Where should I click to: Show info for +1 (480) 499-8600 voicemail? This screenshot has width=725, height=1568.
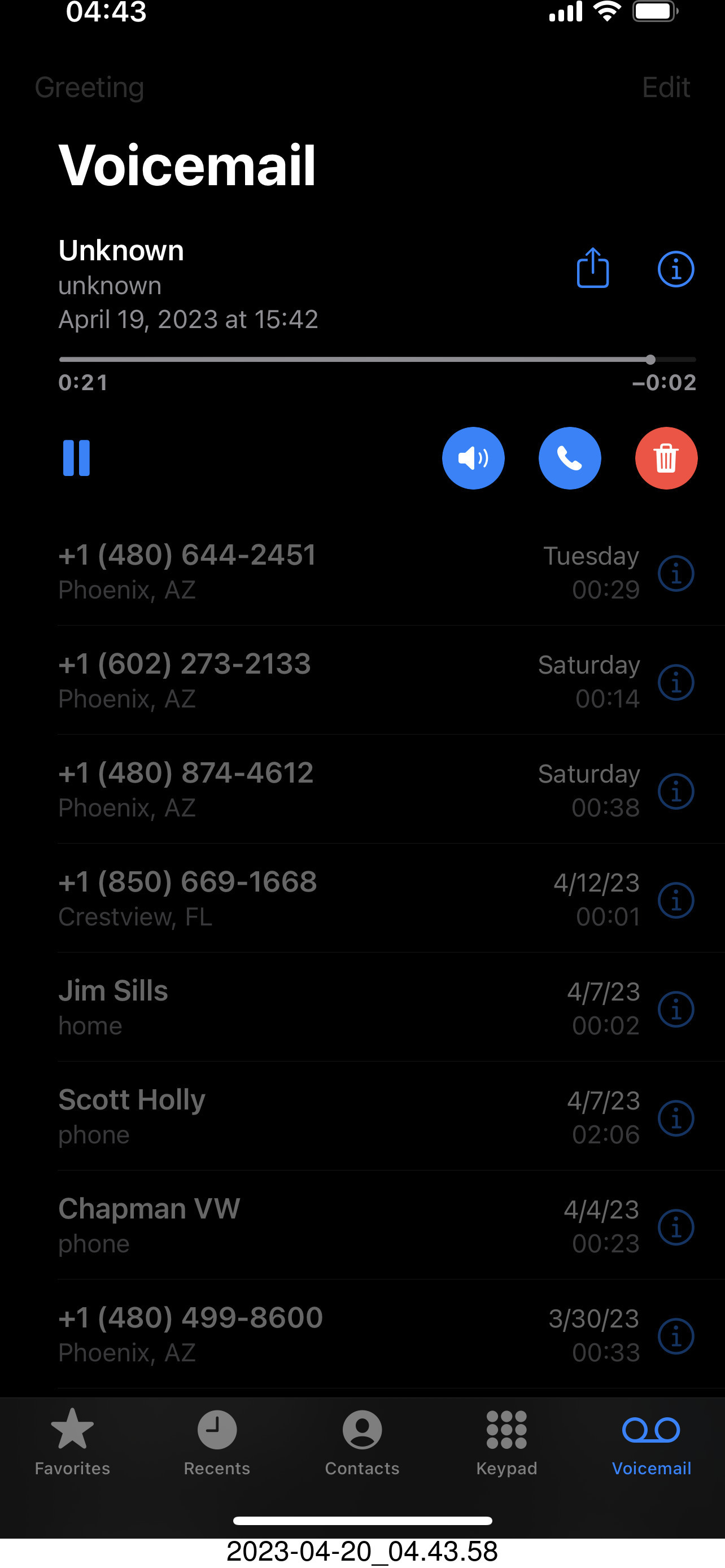[676, 1336]
